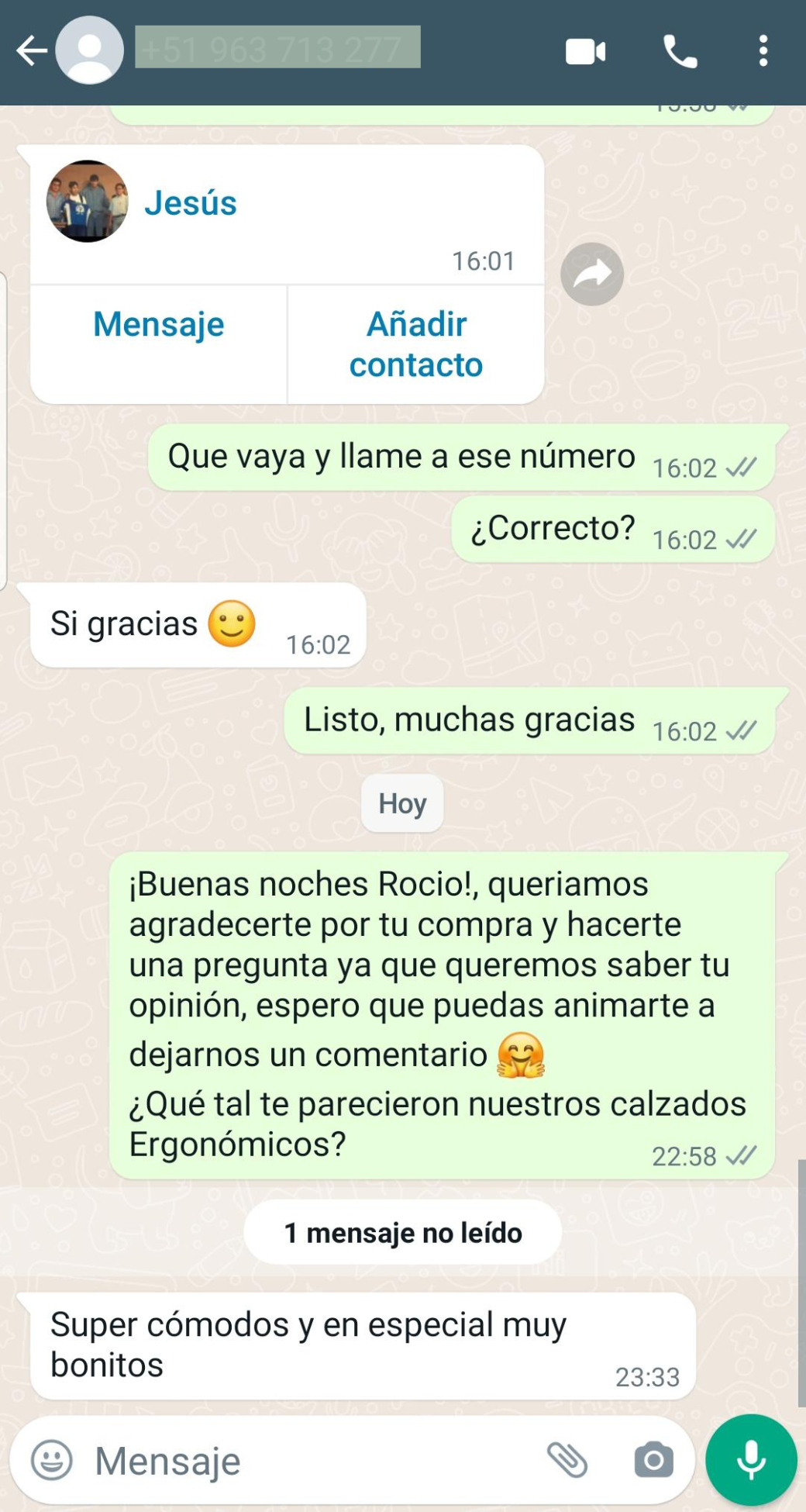Attach a file with the paperclip

[x=568, y=1460]
